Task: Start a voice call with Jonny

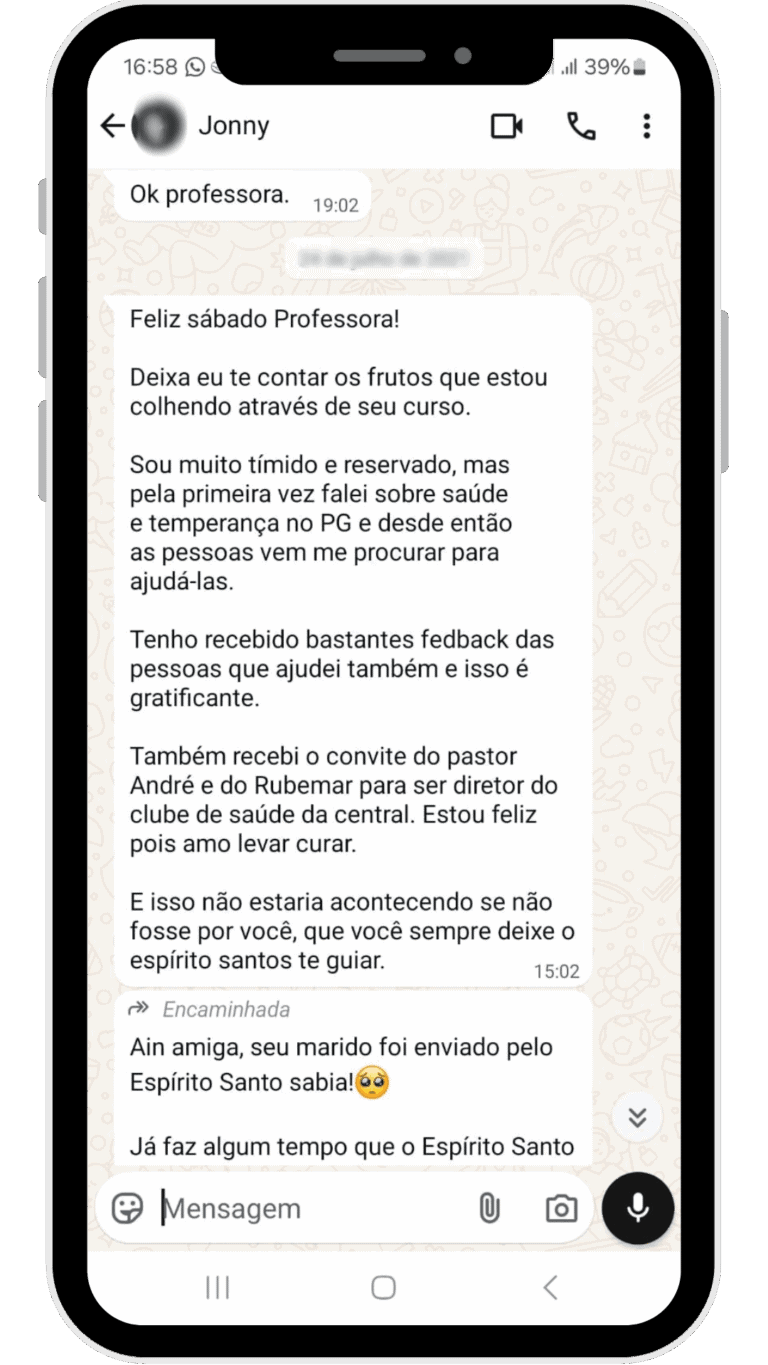Action: [581, 126]
